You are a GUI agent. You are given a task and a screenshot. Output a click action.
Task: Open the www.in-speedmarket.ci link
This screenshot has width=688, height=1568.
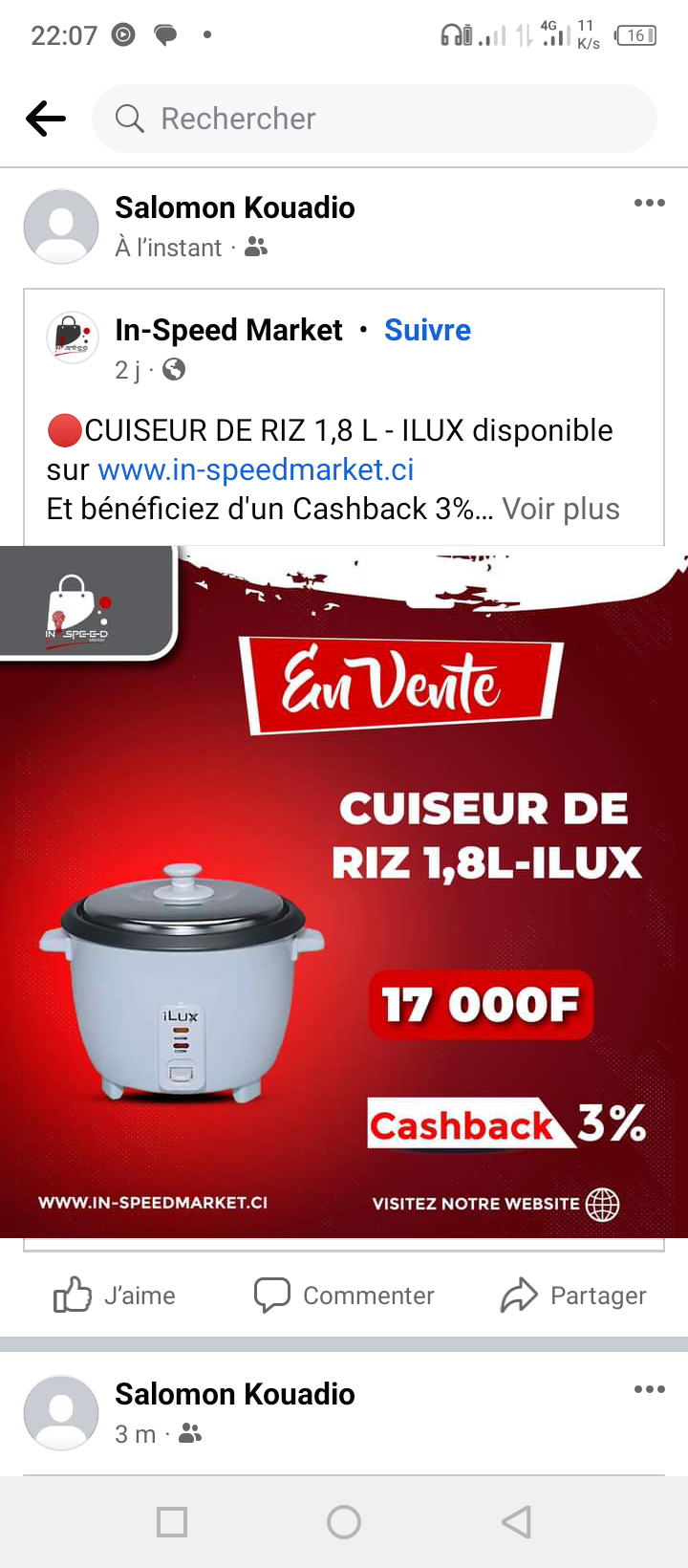click(256, 469)
